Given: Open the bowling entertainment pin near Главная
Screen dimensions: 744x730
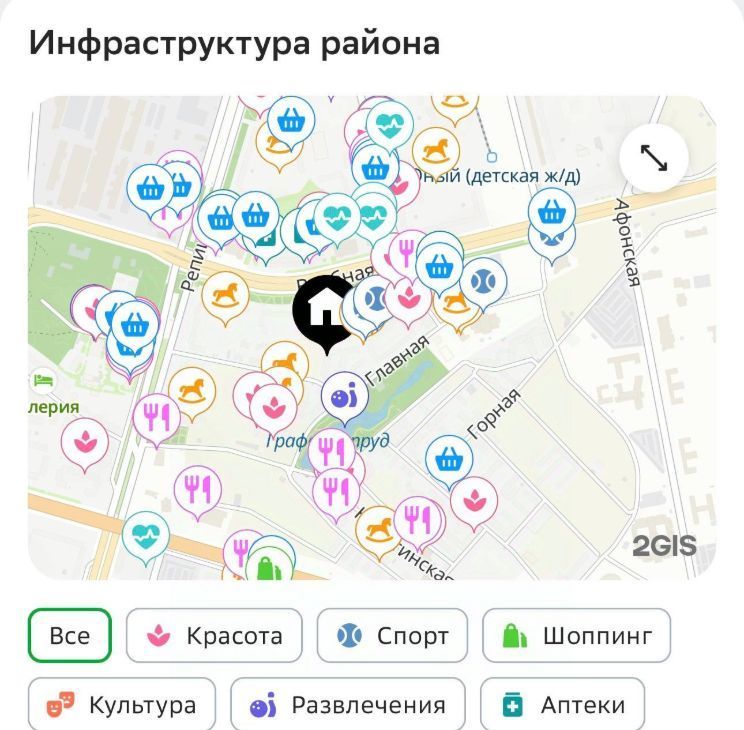Looking at the screenshot, I should pyautogui.click(x=345, y=396).
